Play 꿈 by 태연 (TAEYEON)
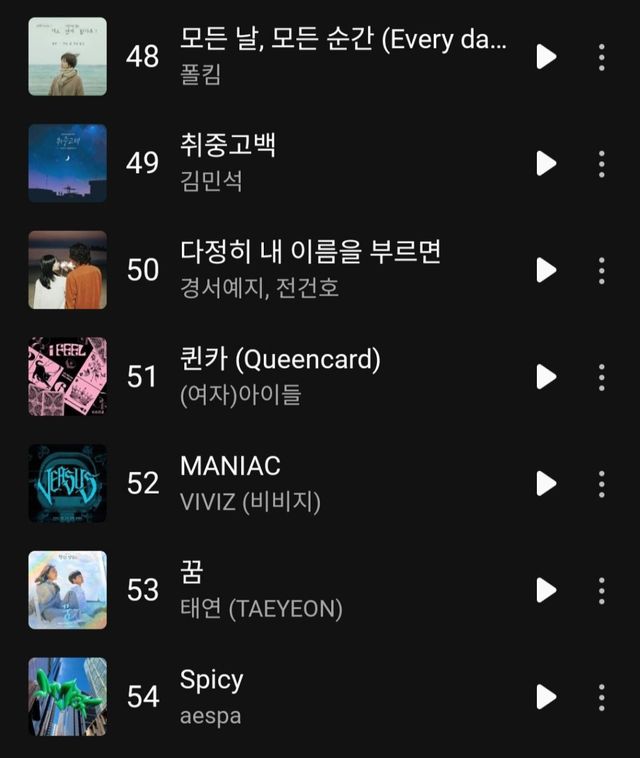Viewport: 640px width, 758px height. pos(546,590)
